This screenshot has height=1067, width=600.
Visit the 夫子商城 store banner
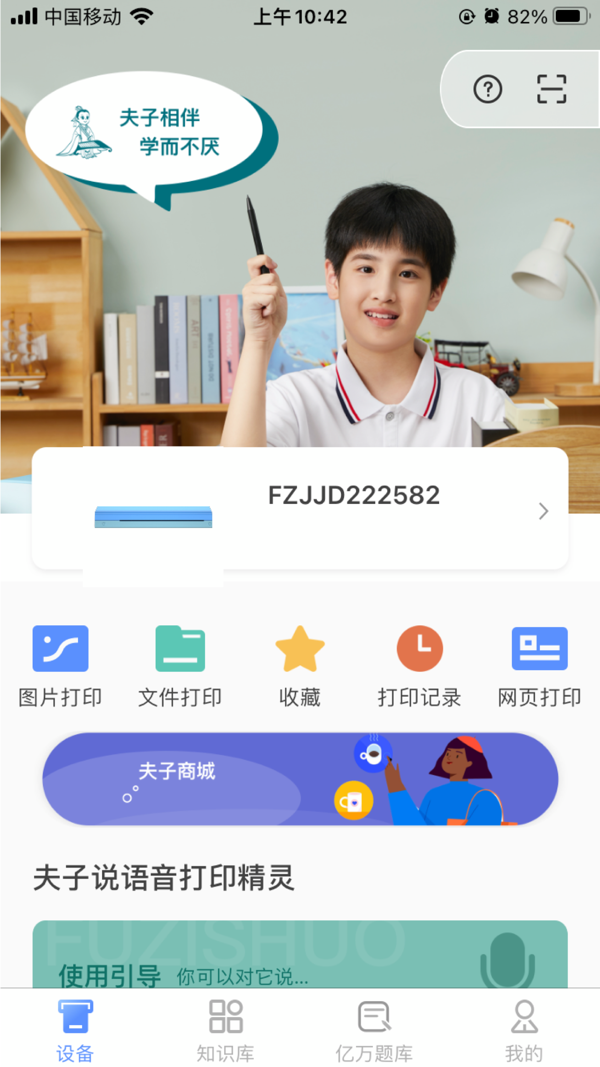[x=300, y=779]
